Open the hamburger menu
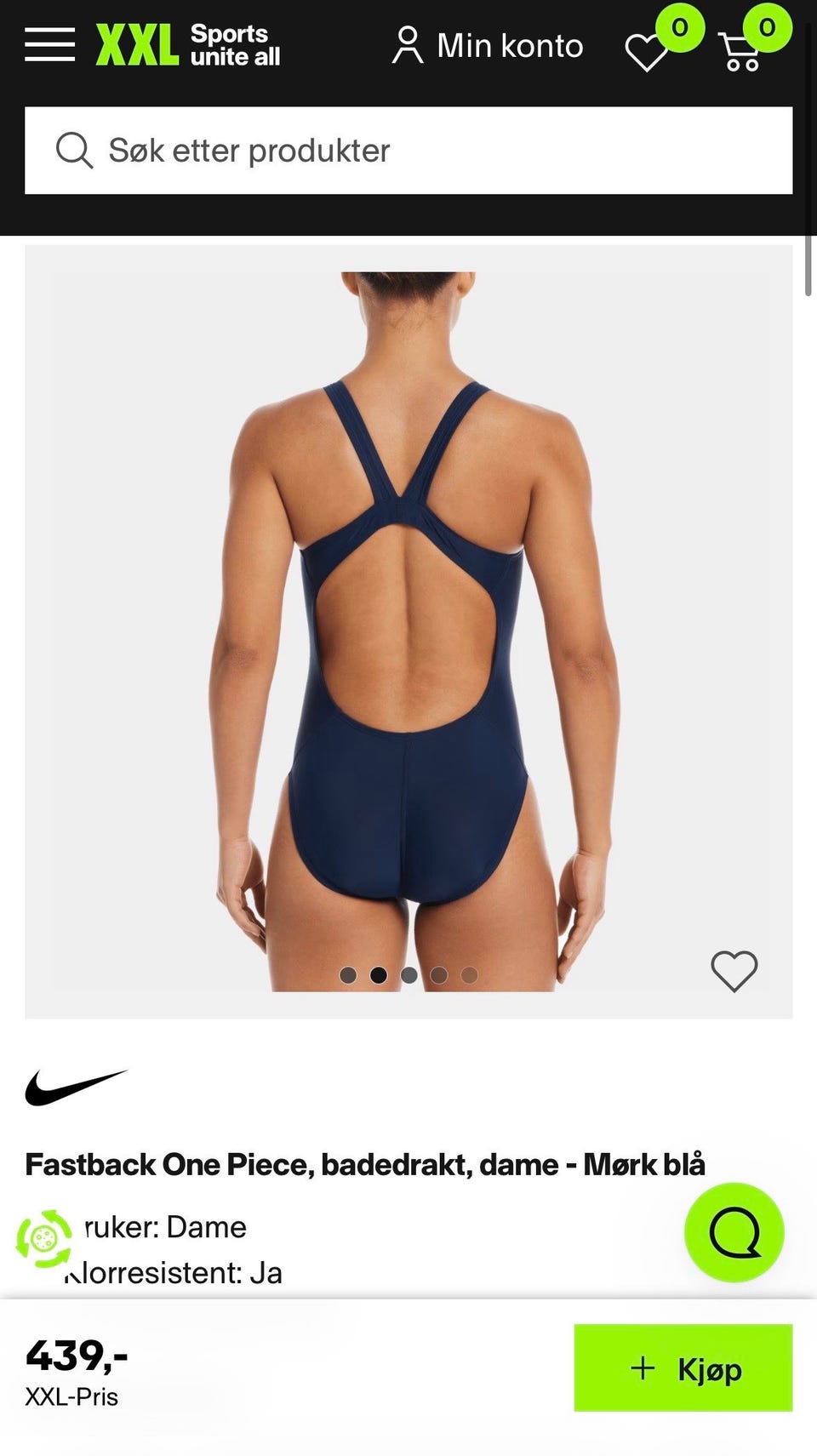The width and height of the screenshot is (817, 1456). (49, 44)
